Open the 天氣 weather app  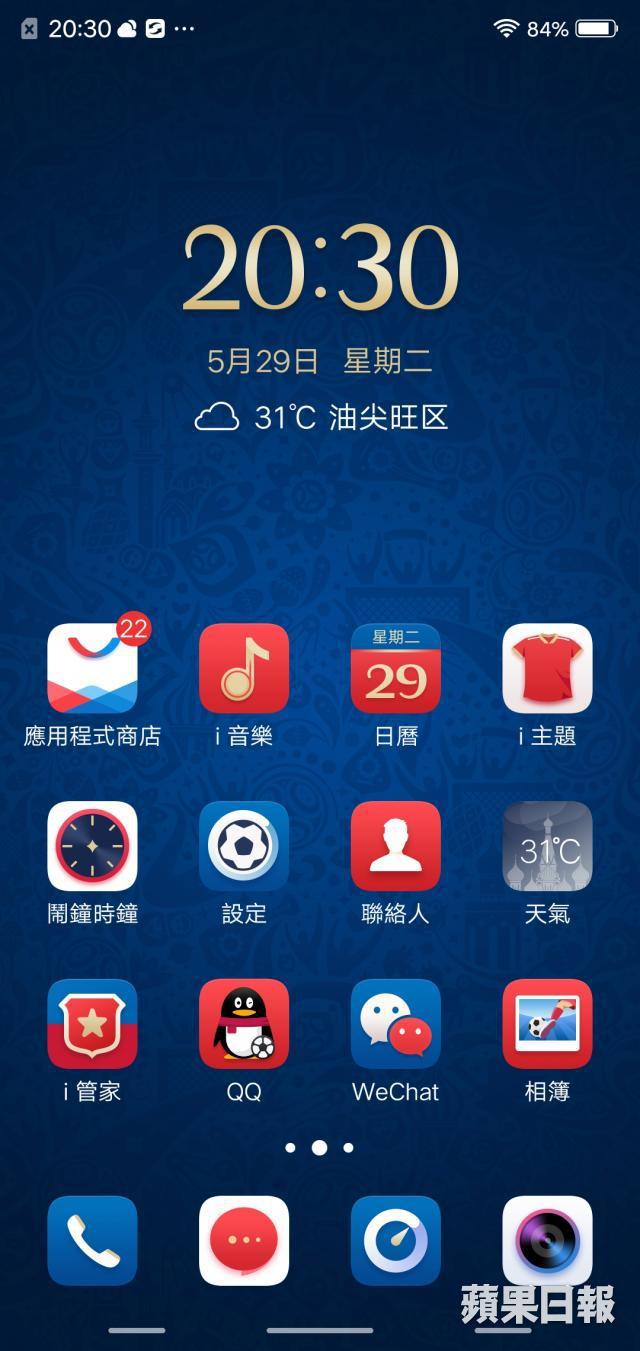(x=547, y=845)
